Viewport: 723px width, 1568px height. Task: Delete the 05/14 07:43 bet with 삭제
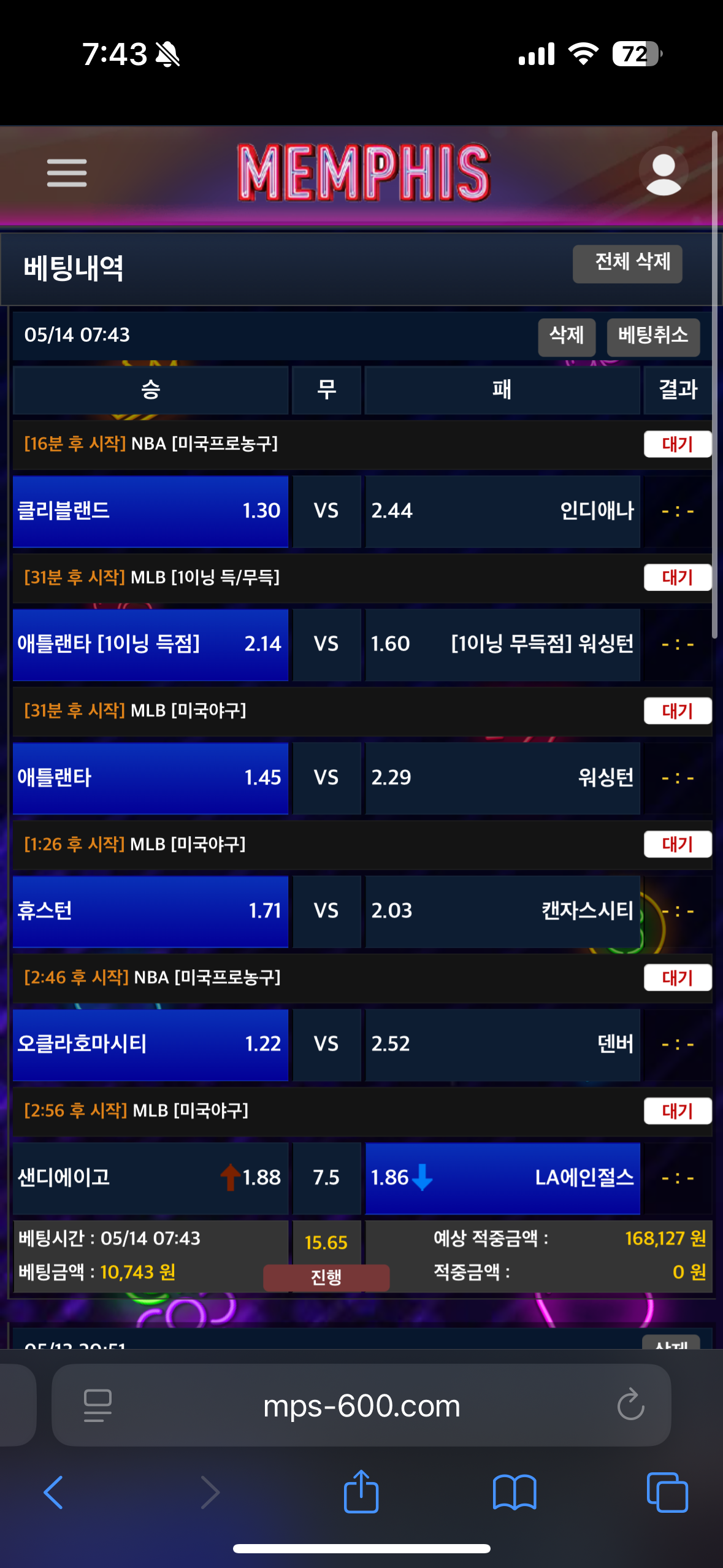[x=566, y=337]
